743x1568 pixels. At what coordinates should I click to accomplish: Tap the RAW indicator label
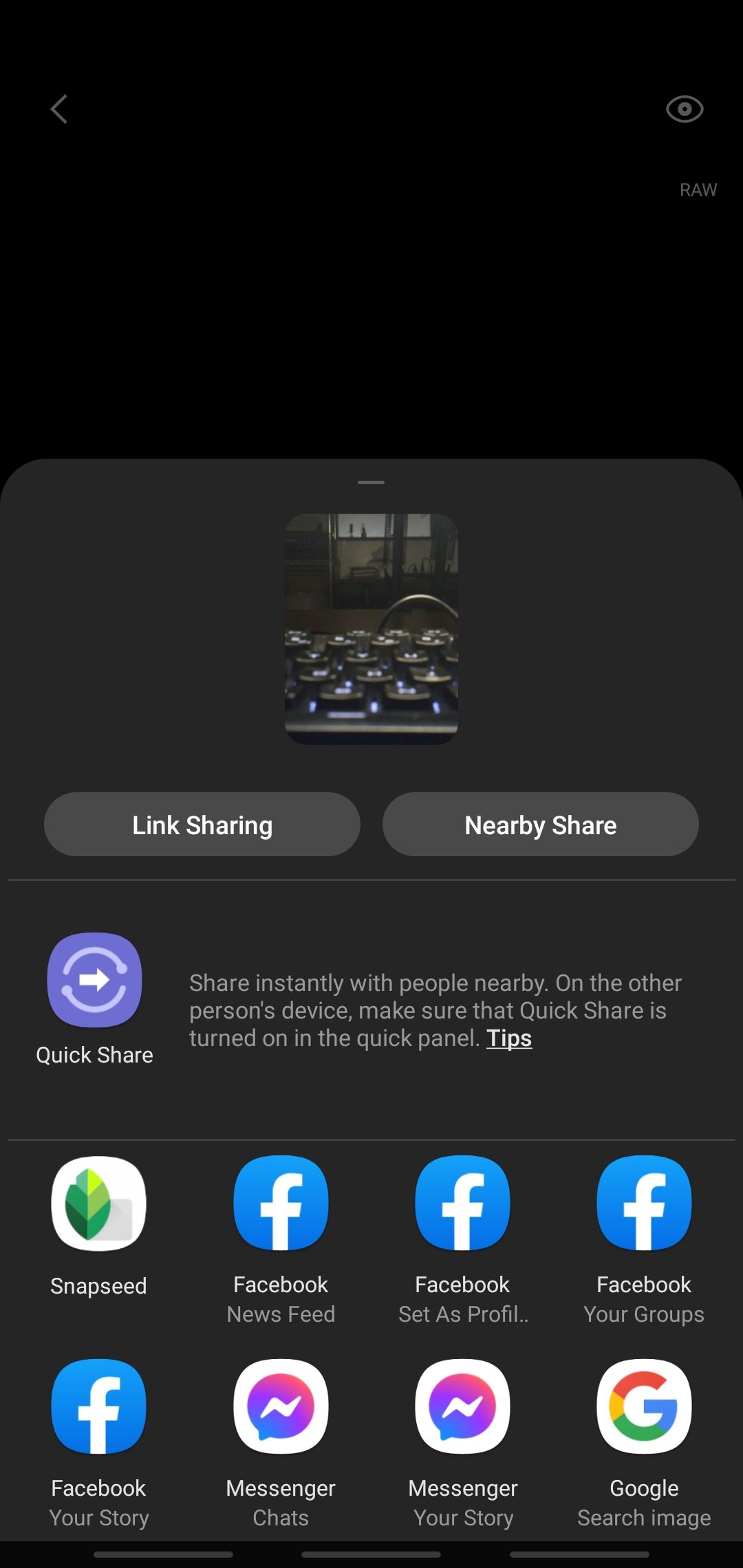point(698,189)
